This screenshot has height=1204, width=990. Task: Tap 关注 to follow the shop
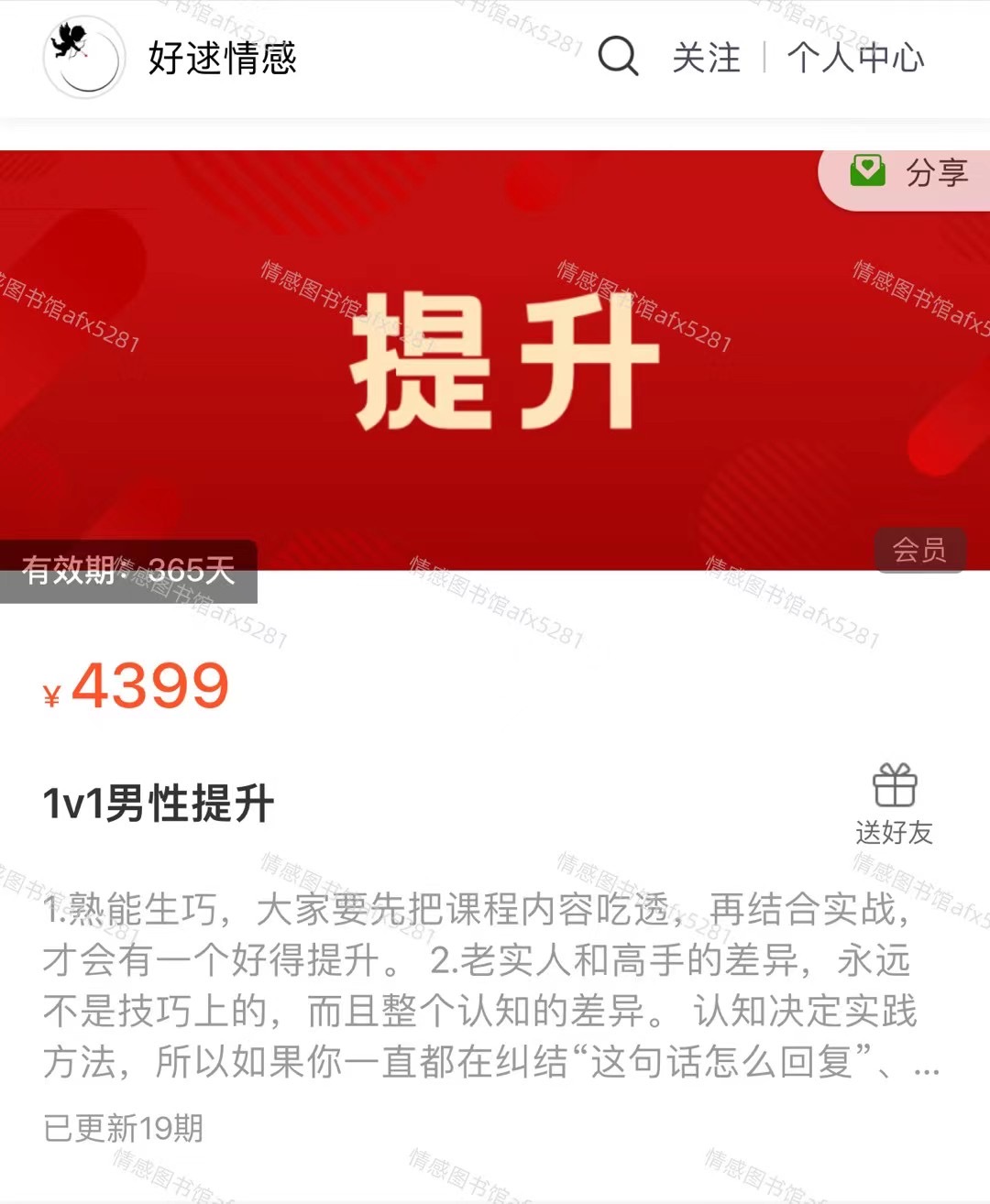pyautogui.click(x=706, y=58)
